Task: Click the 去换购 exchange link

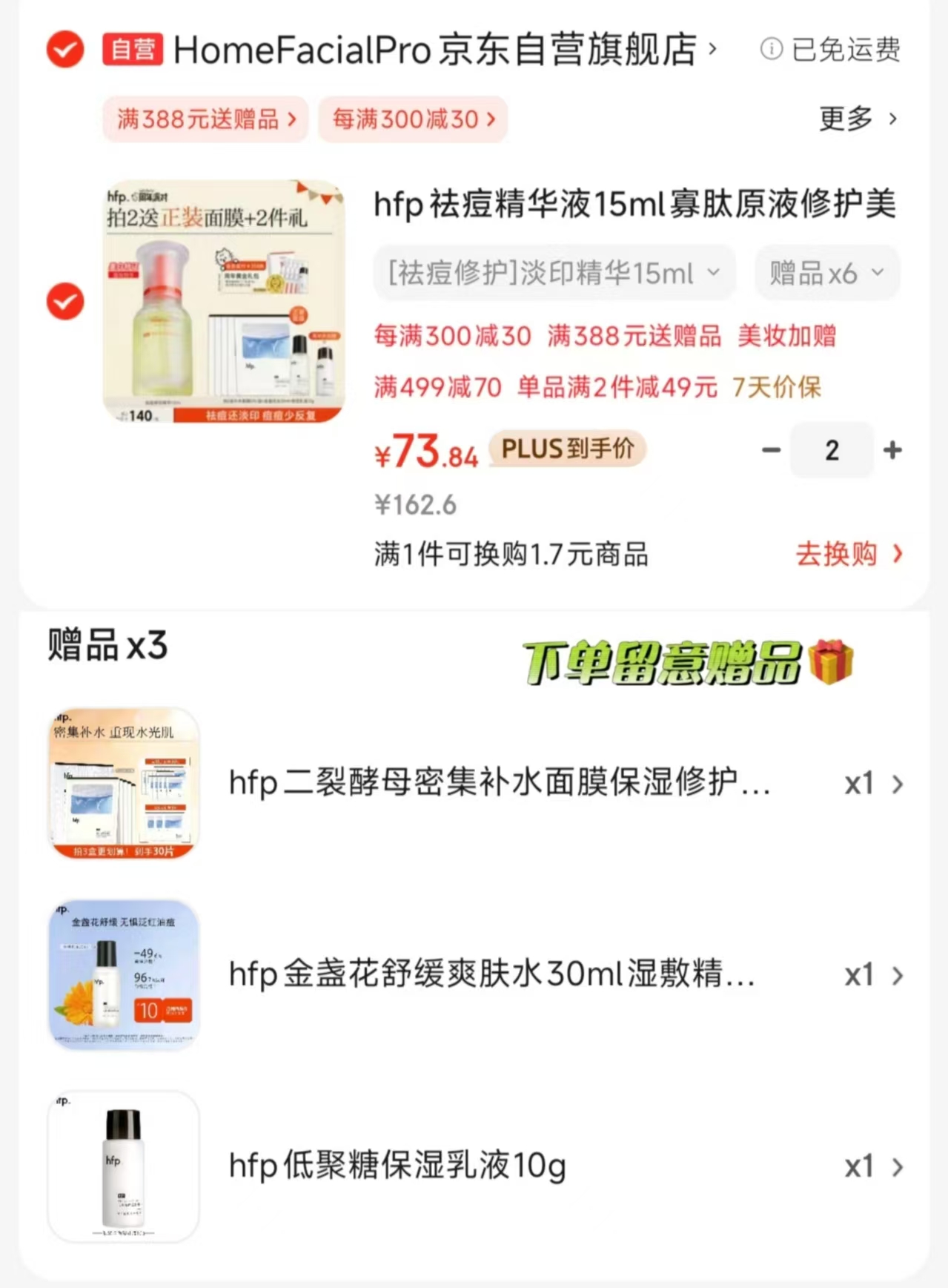Action: pyautogui.click(x=835, y=555)
